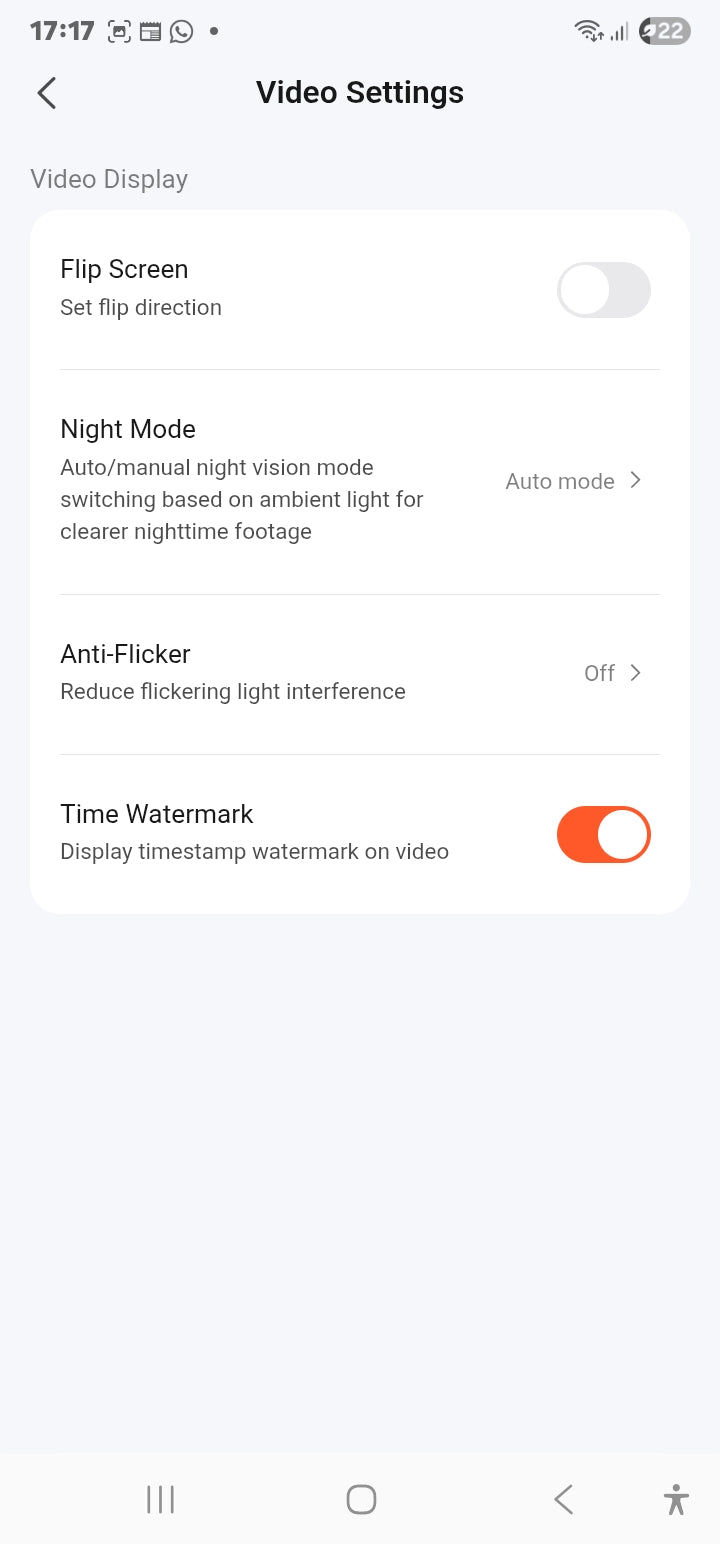This screenshot has height=1544, width=720.
Task: Open Anti-Flicker setting
Action: pyautogui.click(x=611, y=673)
